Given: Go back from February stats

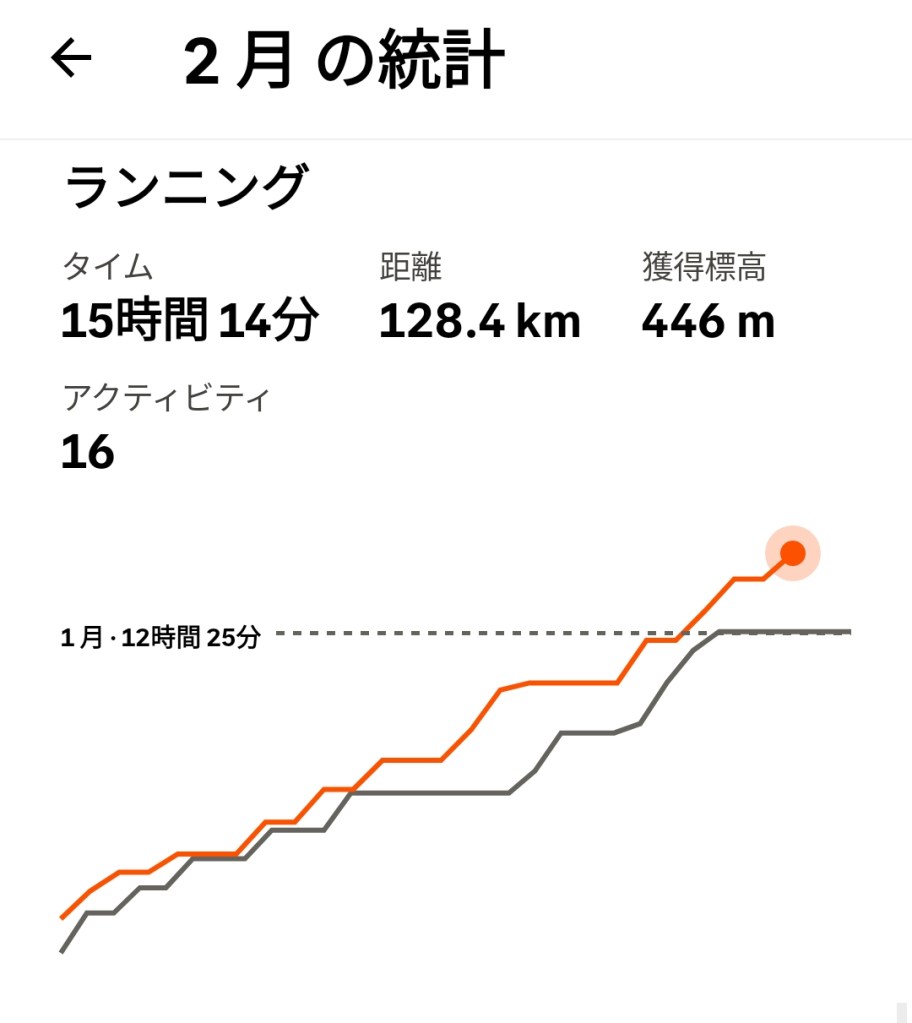Looking at the screenshot, I should [71, 60].
